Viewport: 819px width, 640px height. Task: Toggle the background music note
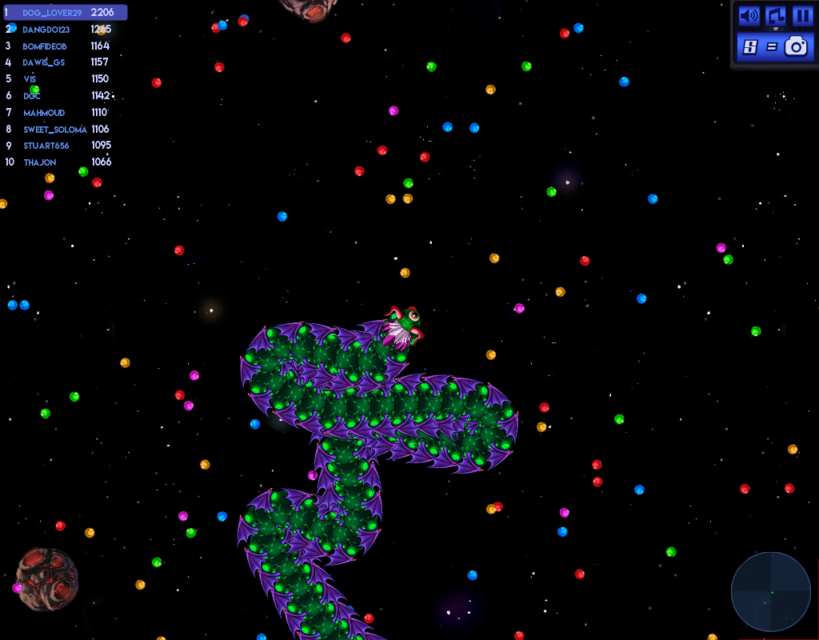coord(775,16)
